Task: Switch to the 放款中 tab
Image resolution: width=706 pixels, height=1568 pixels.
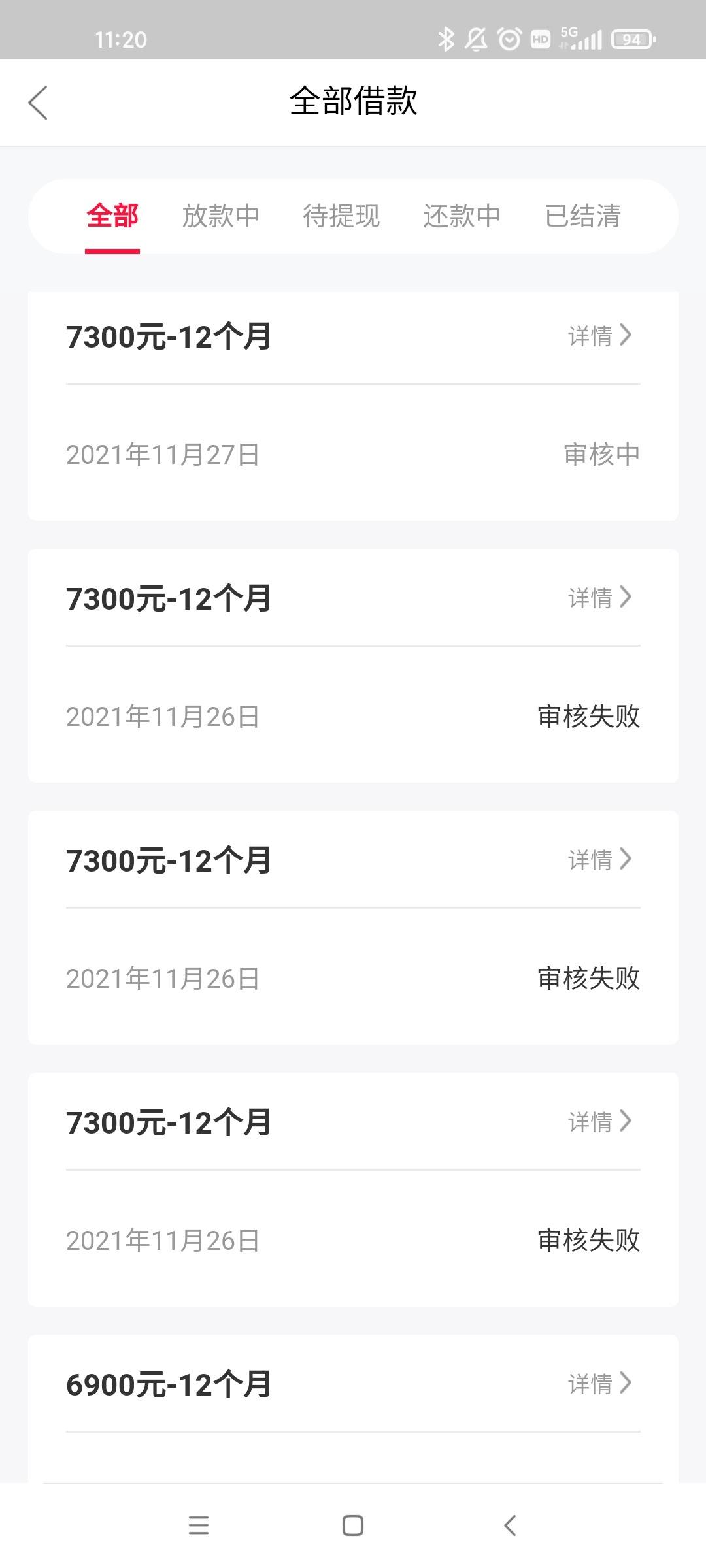Action: 221,216
